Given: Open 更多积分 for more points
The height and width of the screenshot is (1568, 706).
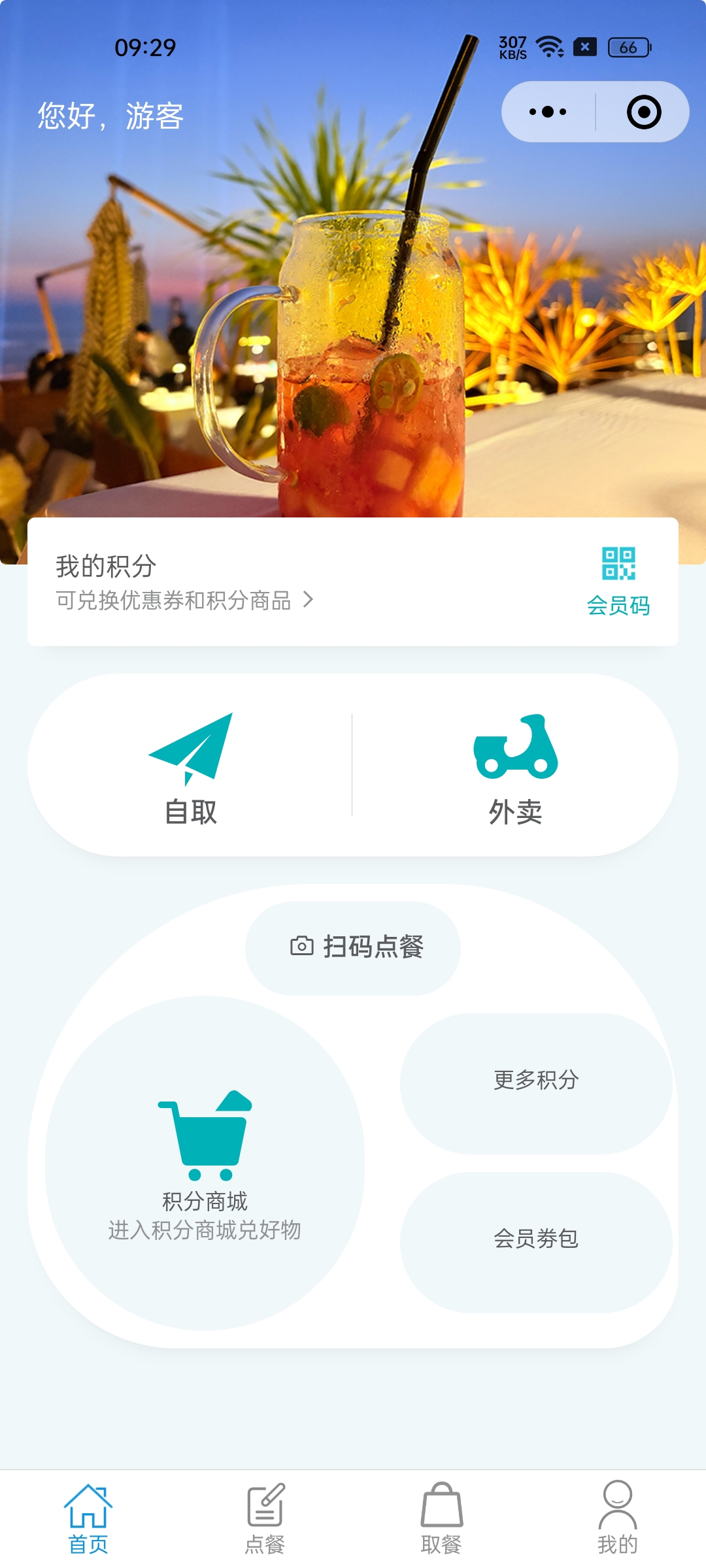Looking at the screenshot, I should (x=536, y=1081).
